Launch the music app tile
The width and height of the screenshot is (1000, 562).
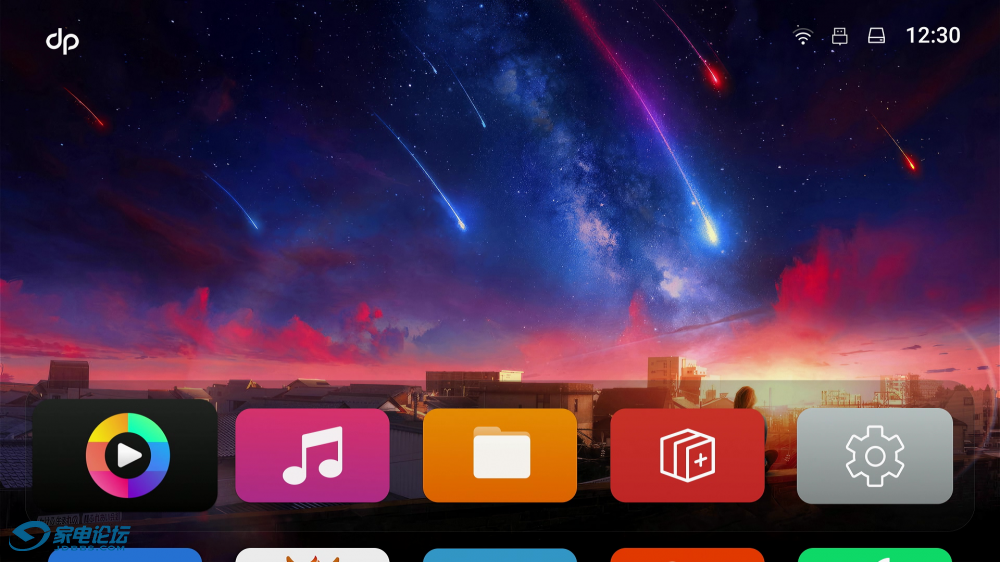click(312, 455)
